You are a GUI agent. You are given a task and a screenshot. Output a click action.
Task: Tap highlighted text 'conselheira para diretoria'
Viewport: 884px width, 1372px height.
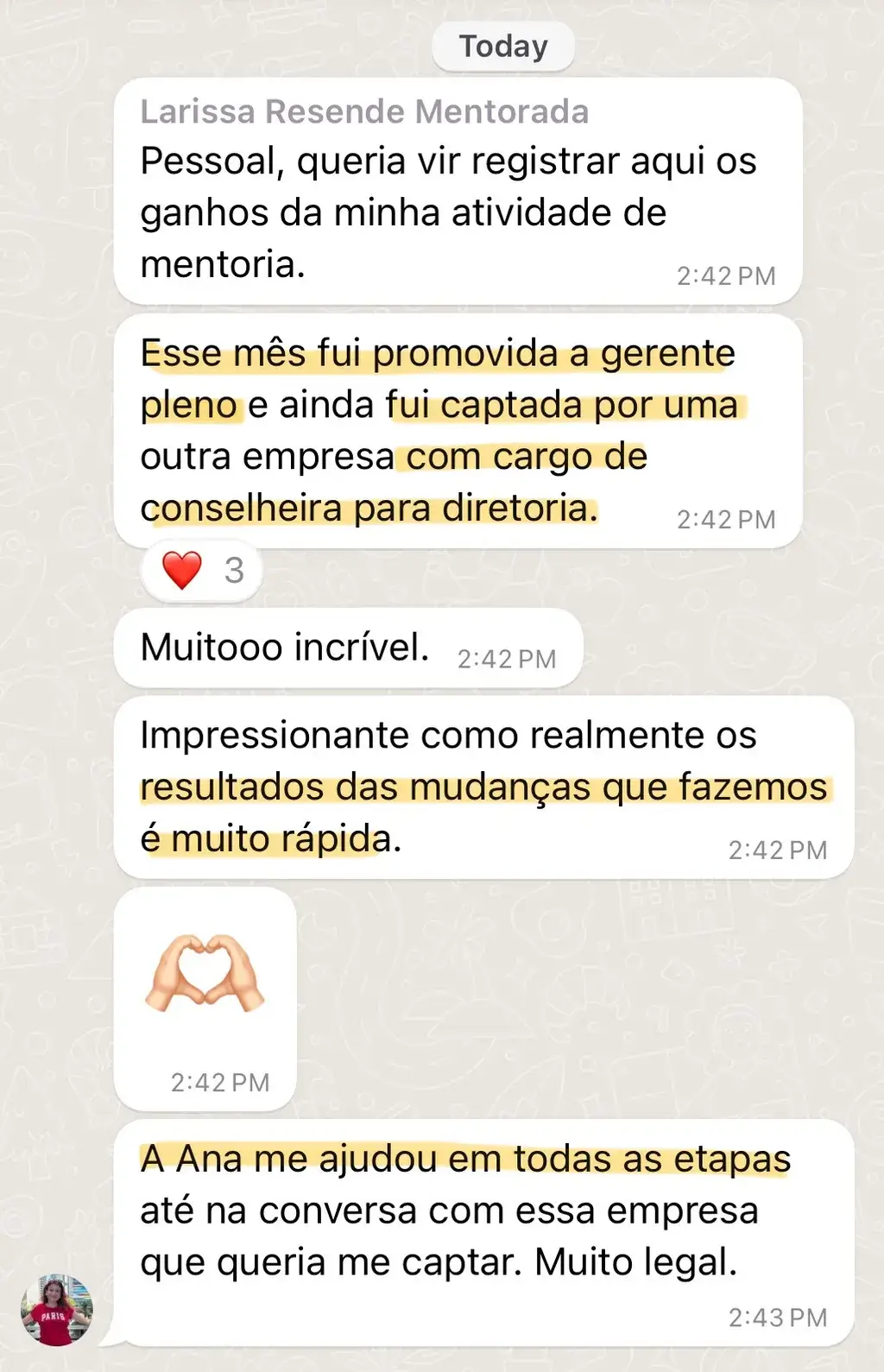(x=369, y=508)
